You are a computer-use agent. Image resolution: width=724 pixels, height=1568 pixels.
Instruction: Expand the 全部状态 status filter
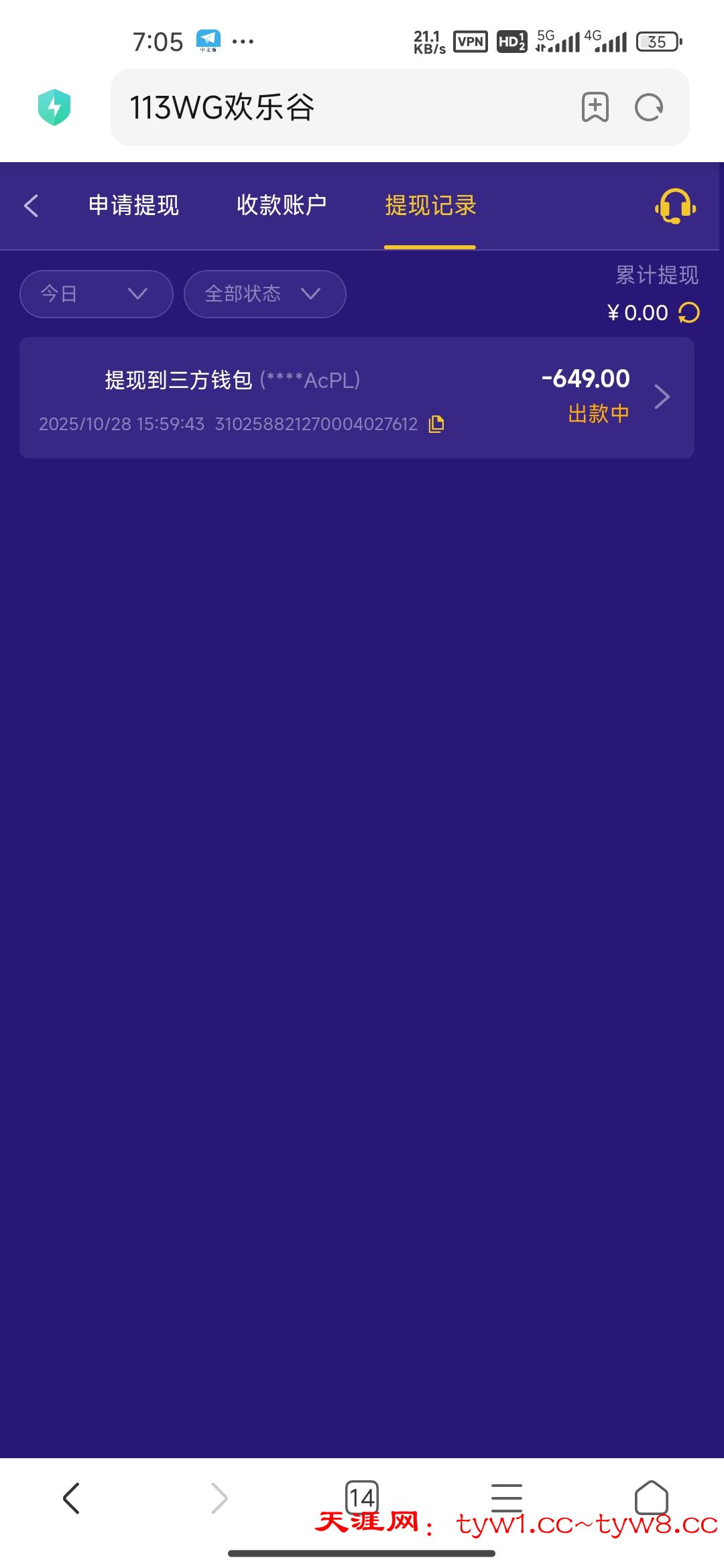click(x=264, y=293)
